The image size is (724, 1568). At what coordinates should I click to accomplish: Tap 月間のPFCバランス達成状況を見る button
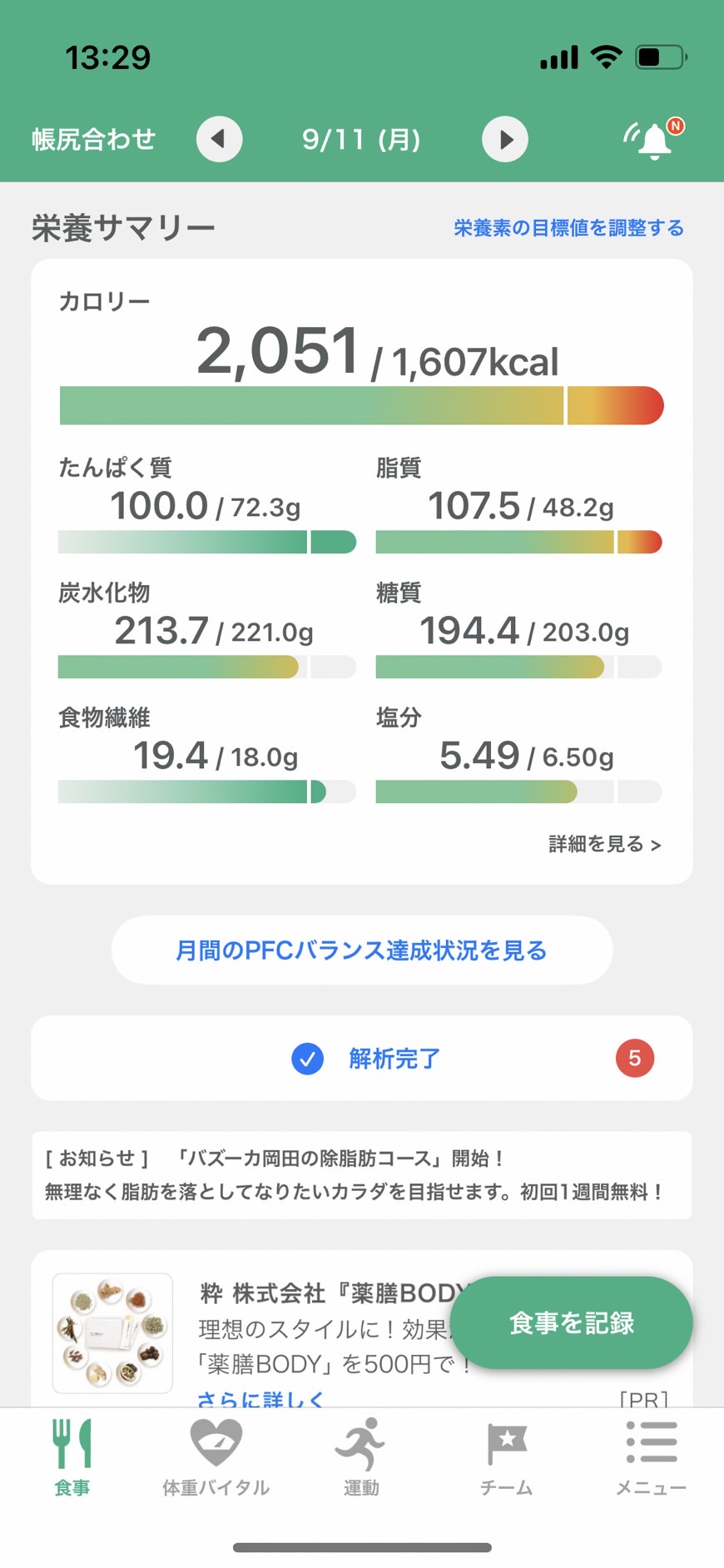[x=362, y=950]
